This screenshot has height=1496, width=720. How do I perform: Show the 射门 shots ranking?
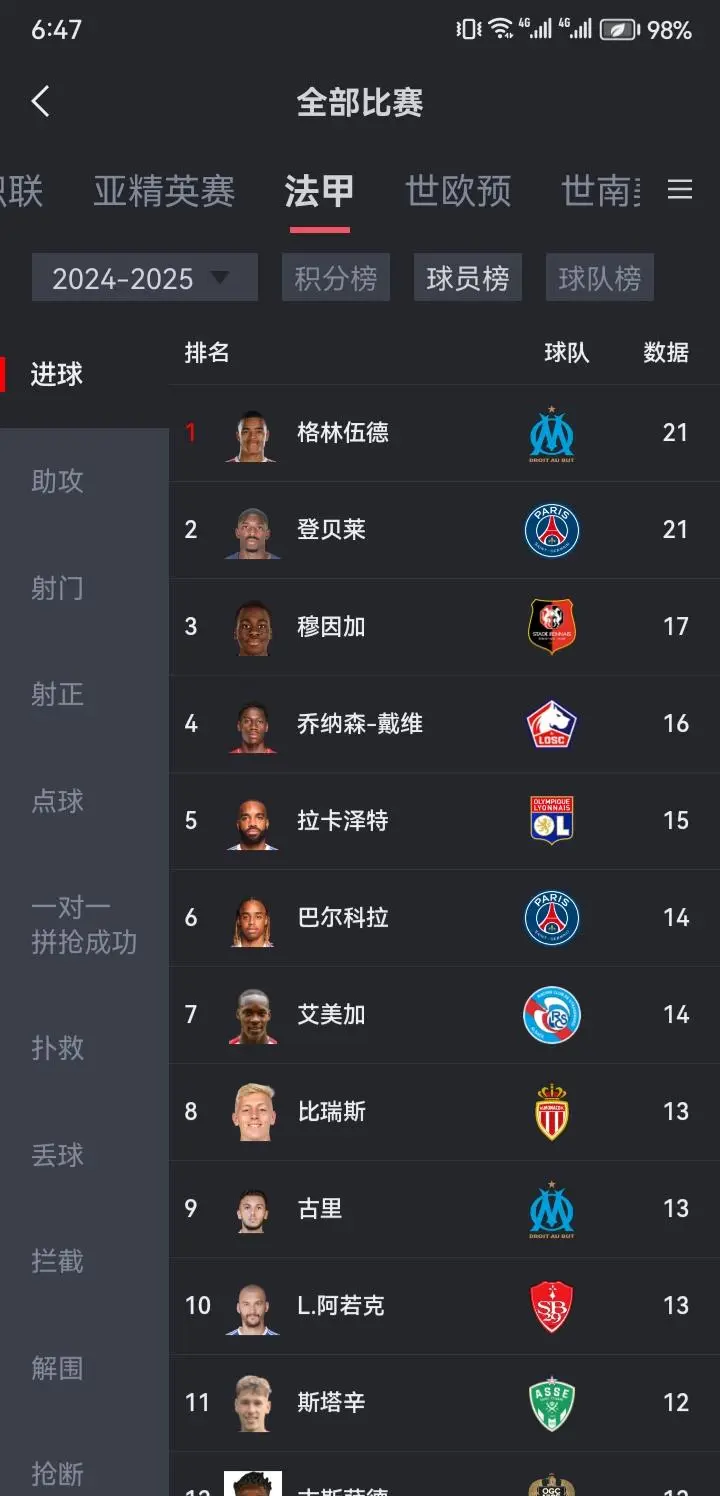tap(57, 587)
